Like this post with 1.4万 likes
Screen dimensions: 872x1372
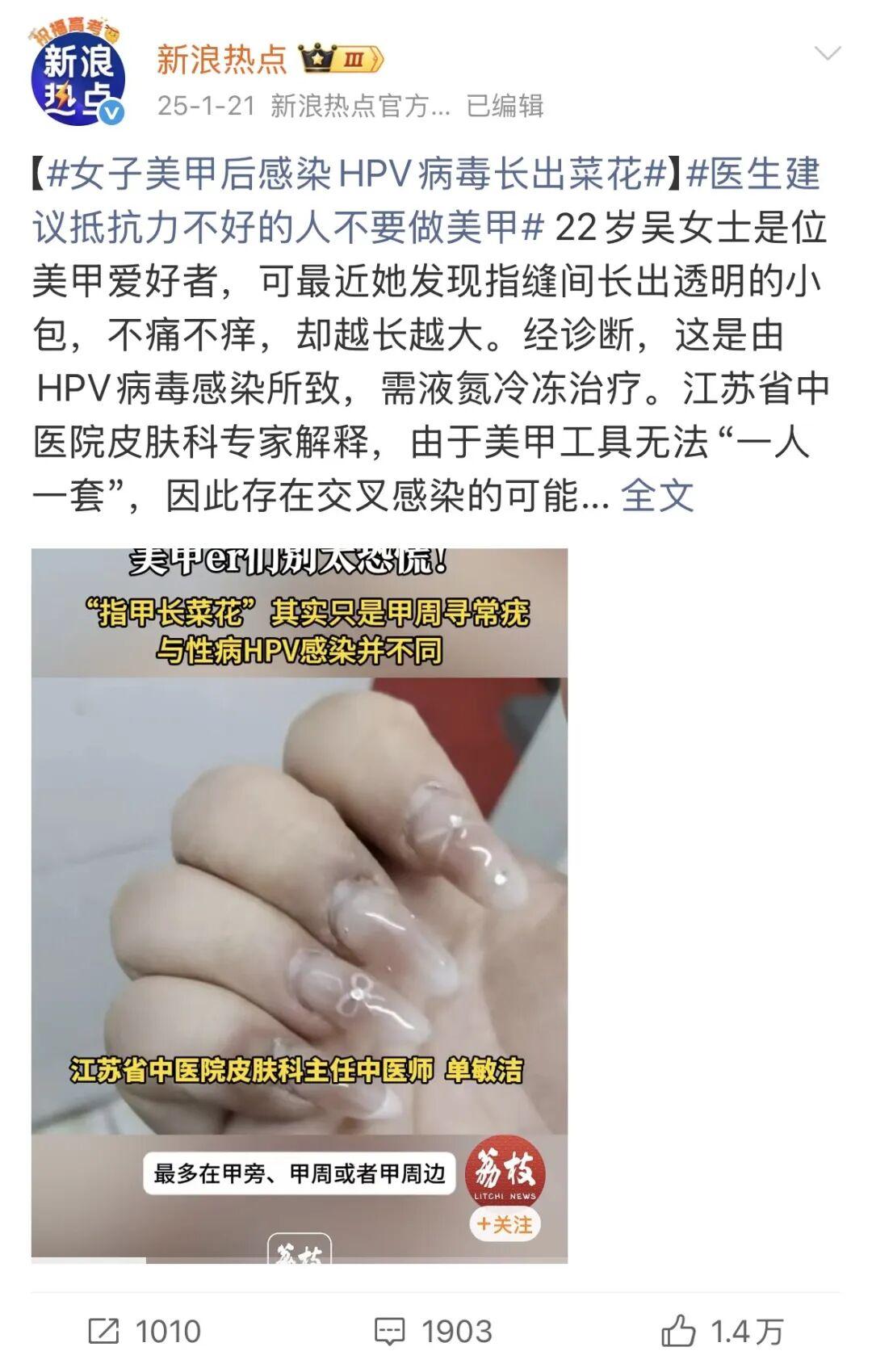(x=722, y=1331)
